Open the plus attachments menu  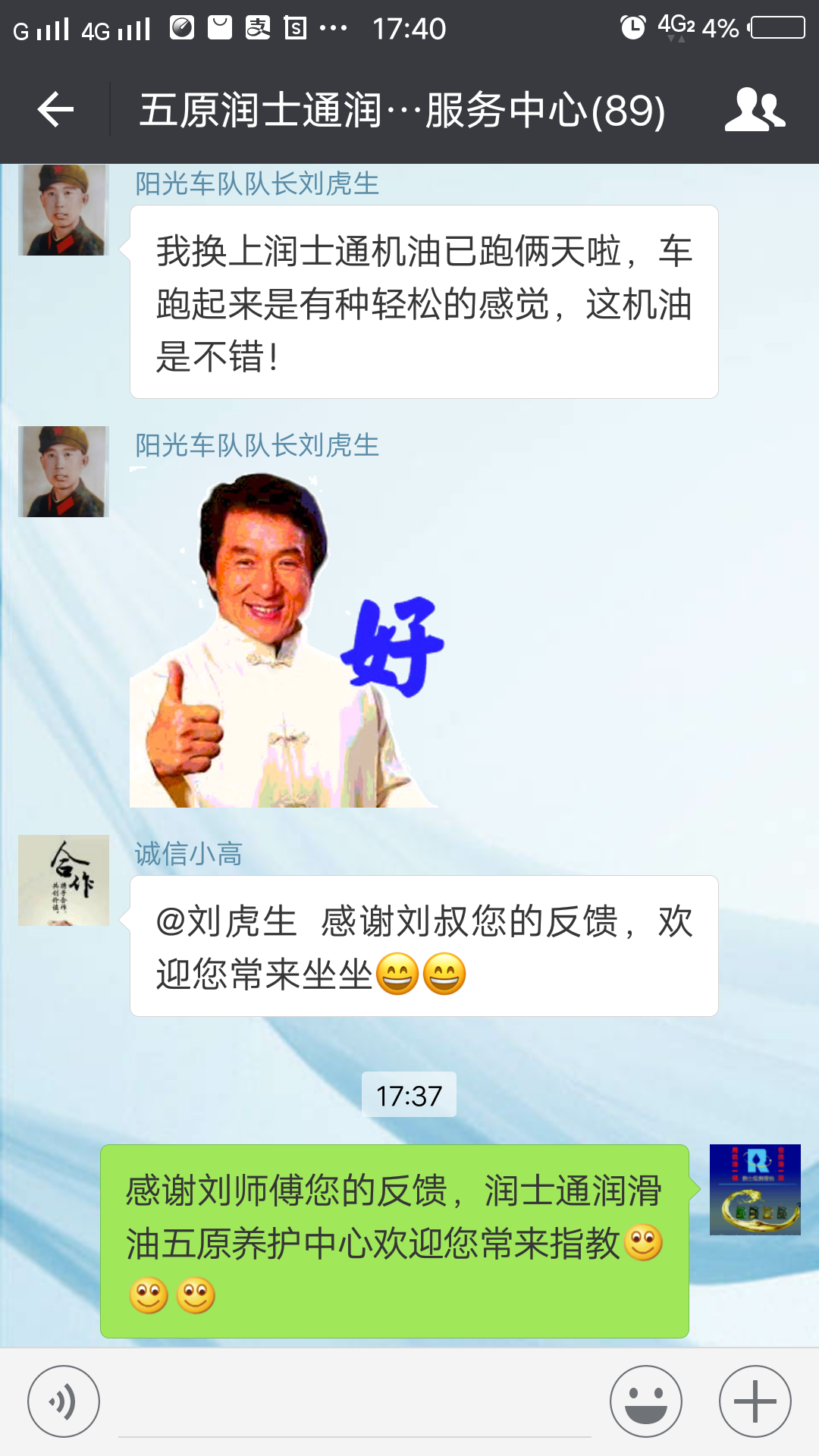[755, 1401]
